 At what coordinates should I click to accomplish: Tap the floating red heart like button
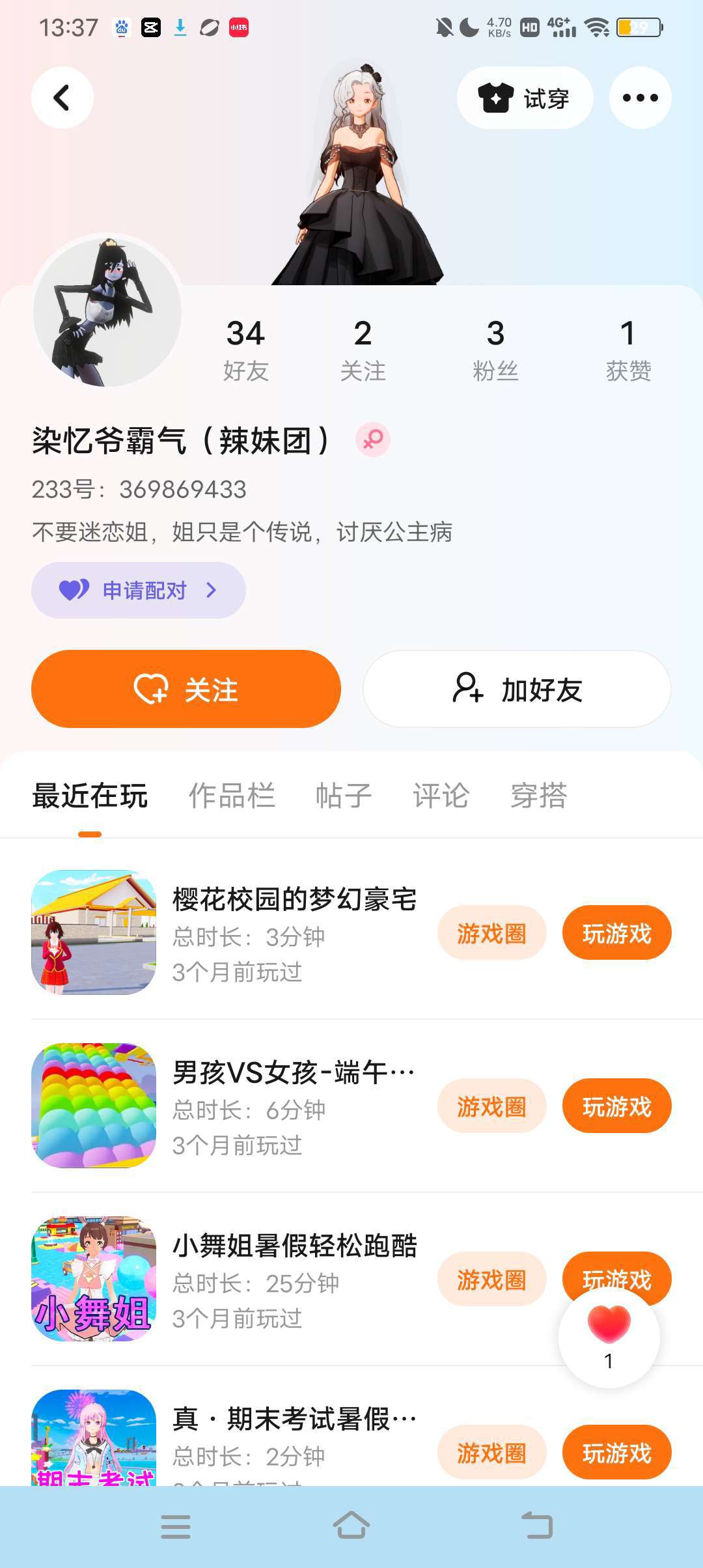pos(609,1328)
